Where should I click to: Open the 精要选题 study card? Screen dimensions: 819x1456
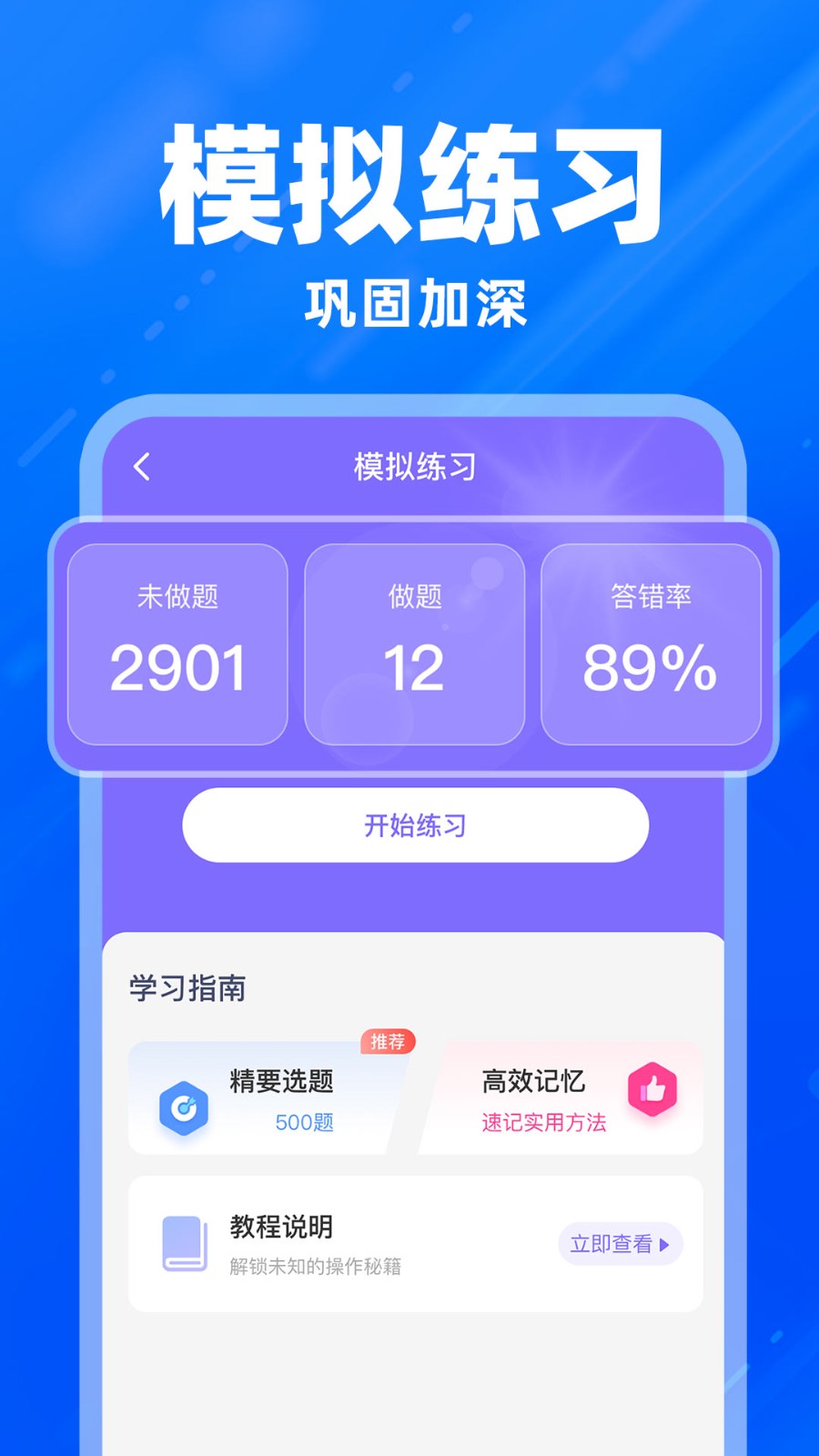pyautogui.click(x=273, y=1097)
